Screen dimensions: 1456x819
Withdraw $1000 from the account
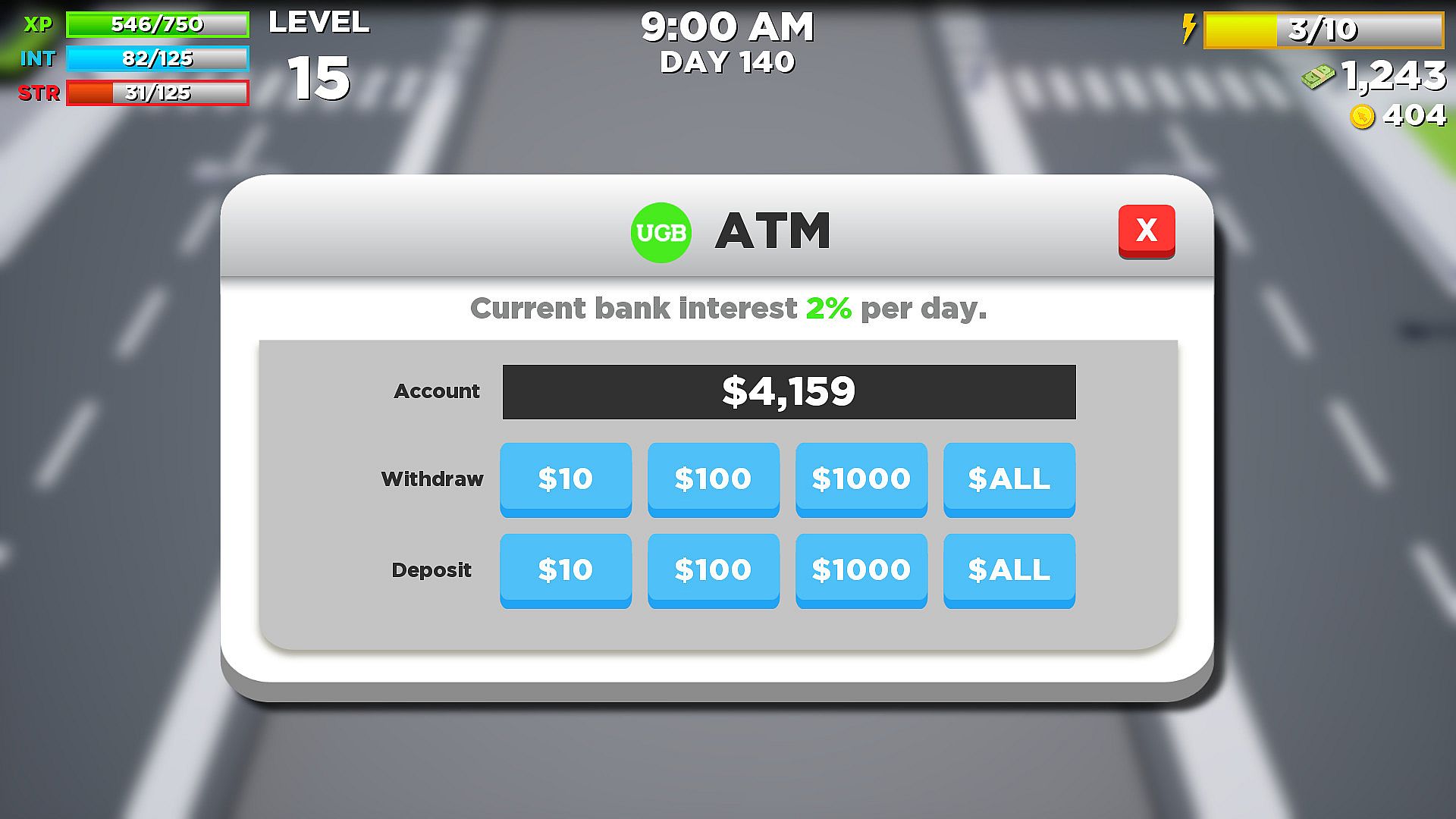pos(861,479)
